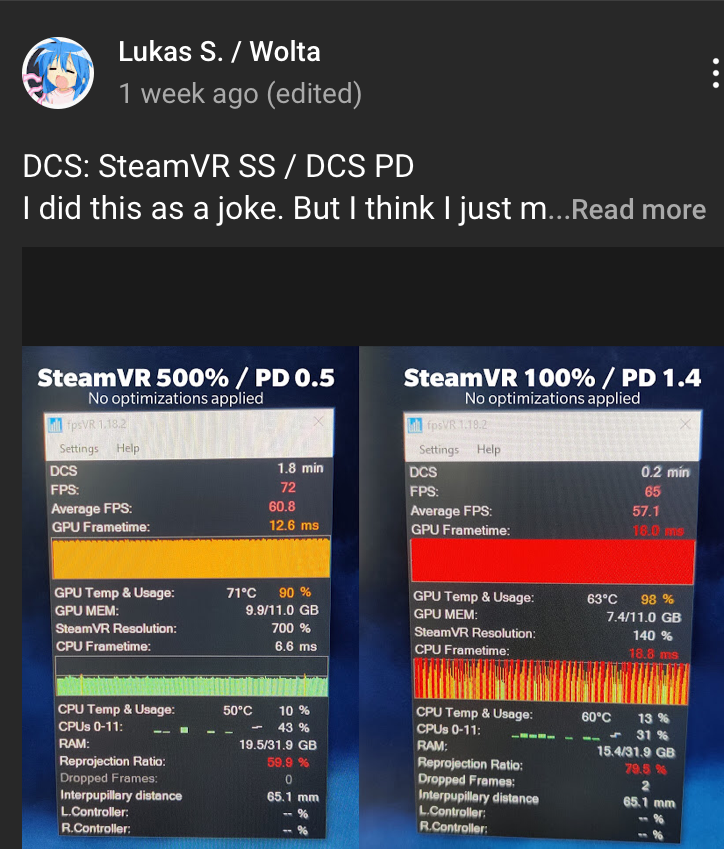Open Lukas S. / Wolta channel name
This screenshot has width=725, height=849.
coord(219,51)
